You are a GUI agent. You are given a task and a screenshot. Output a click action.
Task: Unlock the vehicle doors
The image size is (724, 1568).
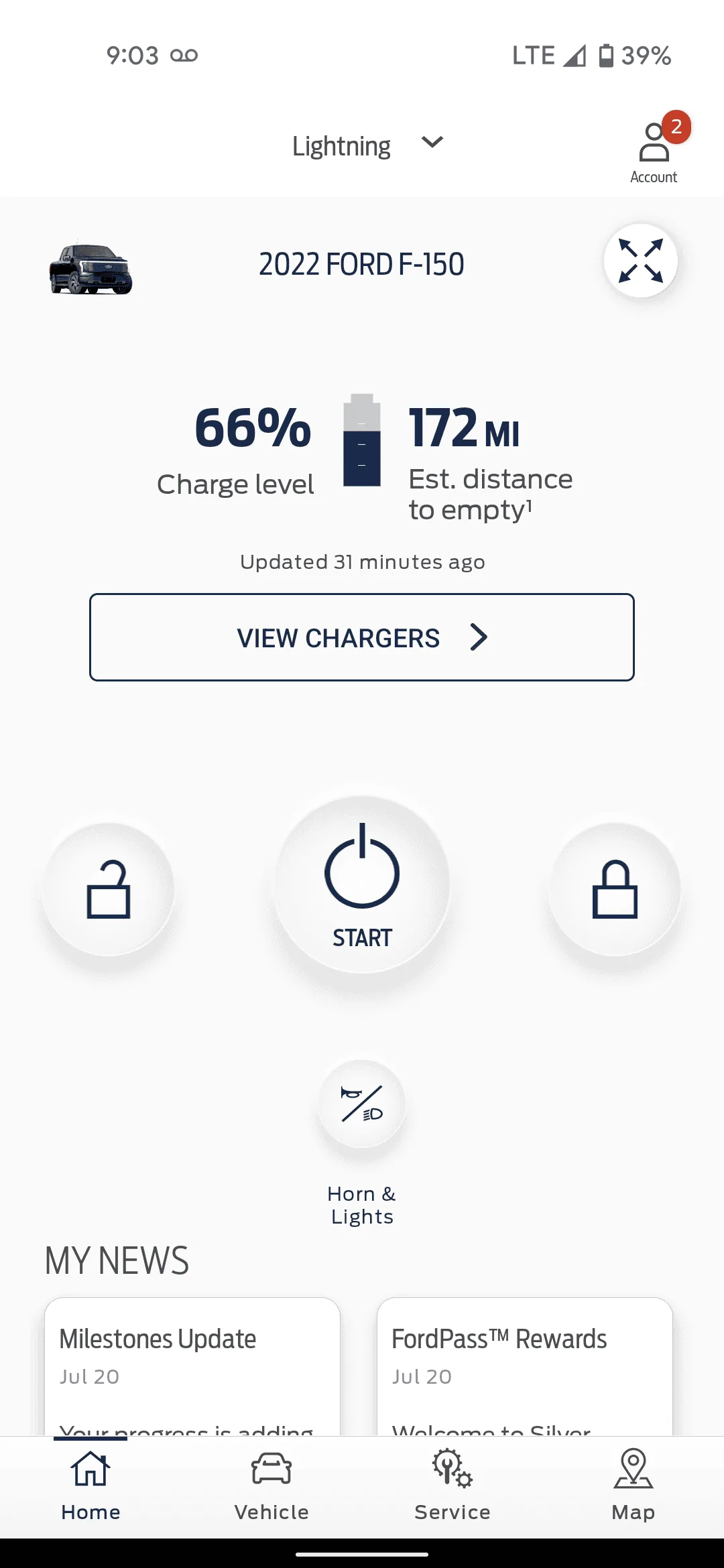[109, 889]
